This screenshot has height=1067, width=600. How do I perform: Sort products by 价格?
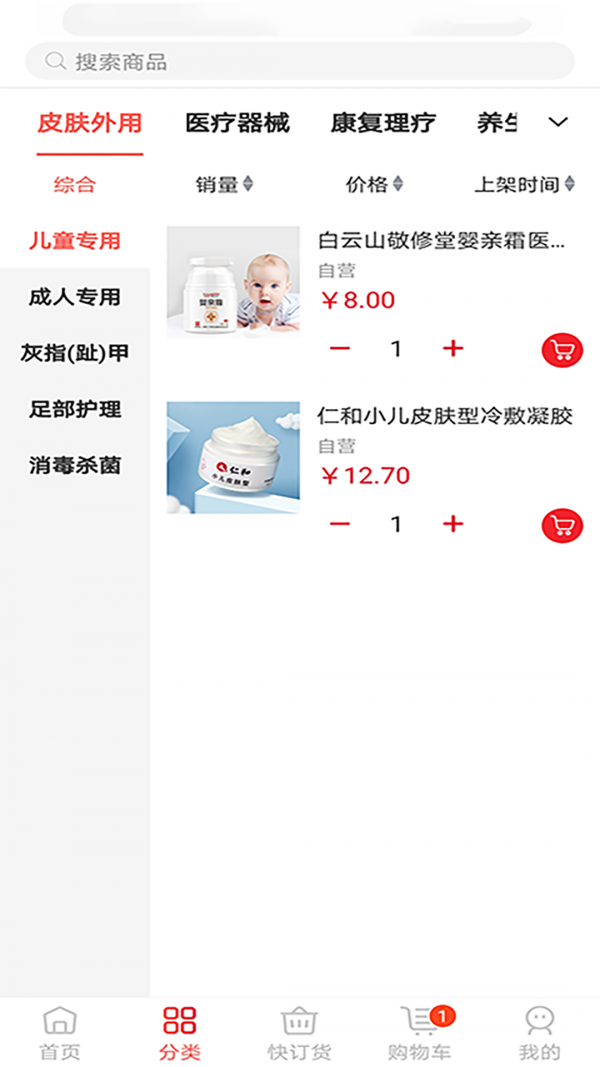point(374,184)
